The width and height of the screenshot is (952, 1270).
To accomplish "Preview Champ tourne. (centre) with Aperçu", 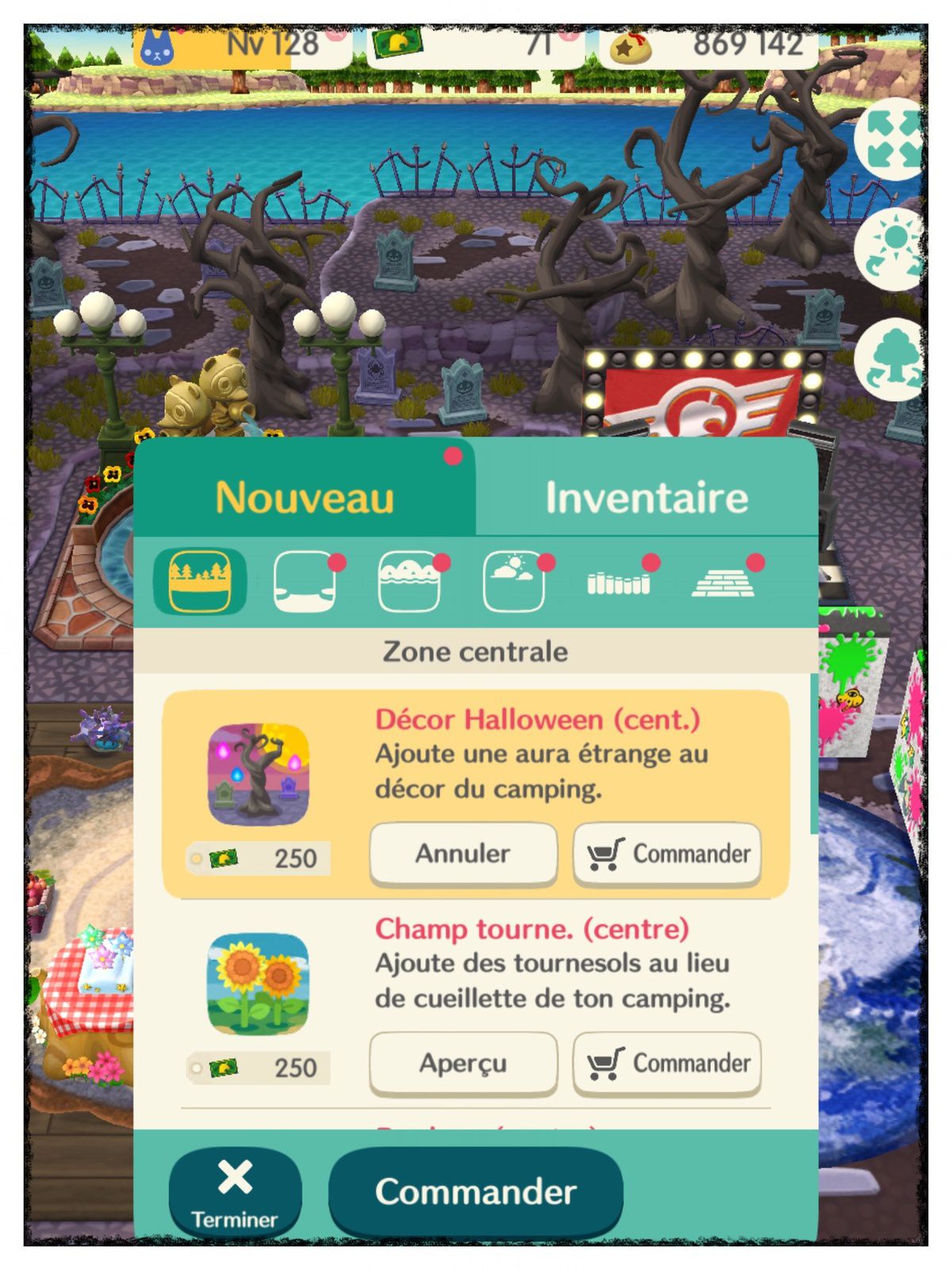I will pyautogui.click(x=463, y=1064).
